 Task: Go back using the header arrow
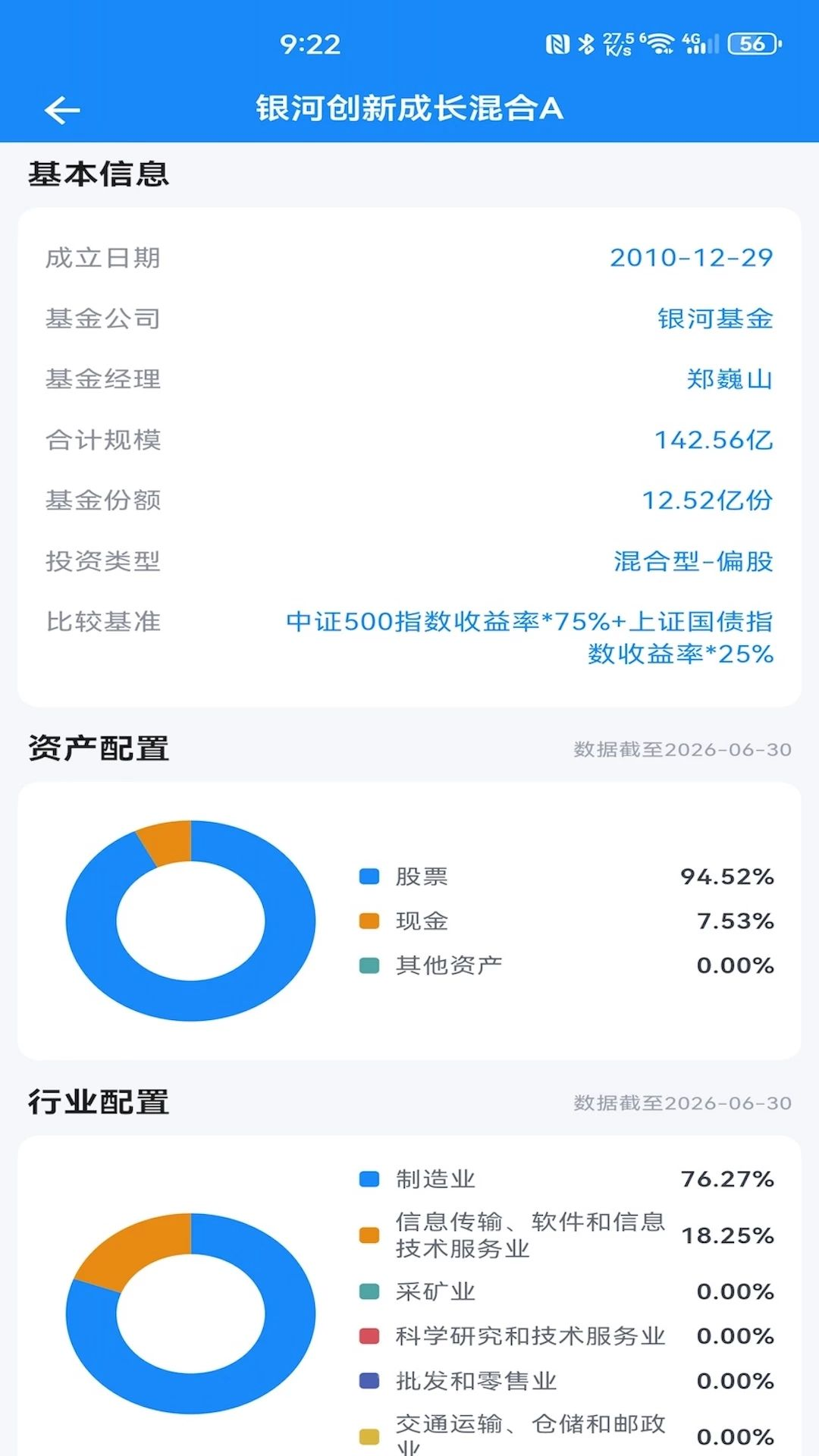point(62,111)
